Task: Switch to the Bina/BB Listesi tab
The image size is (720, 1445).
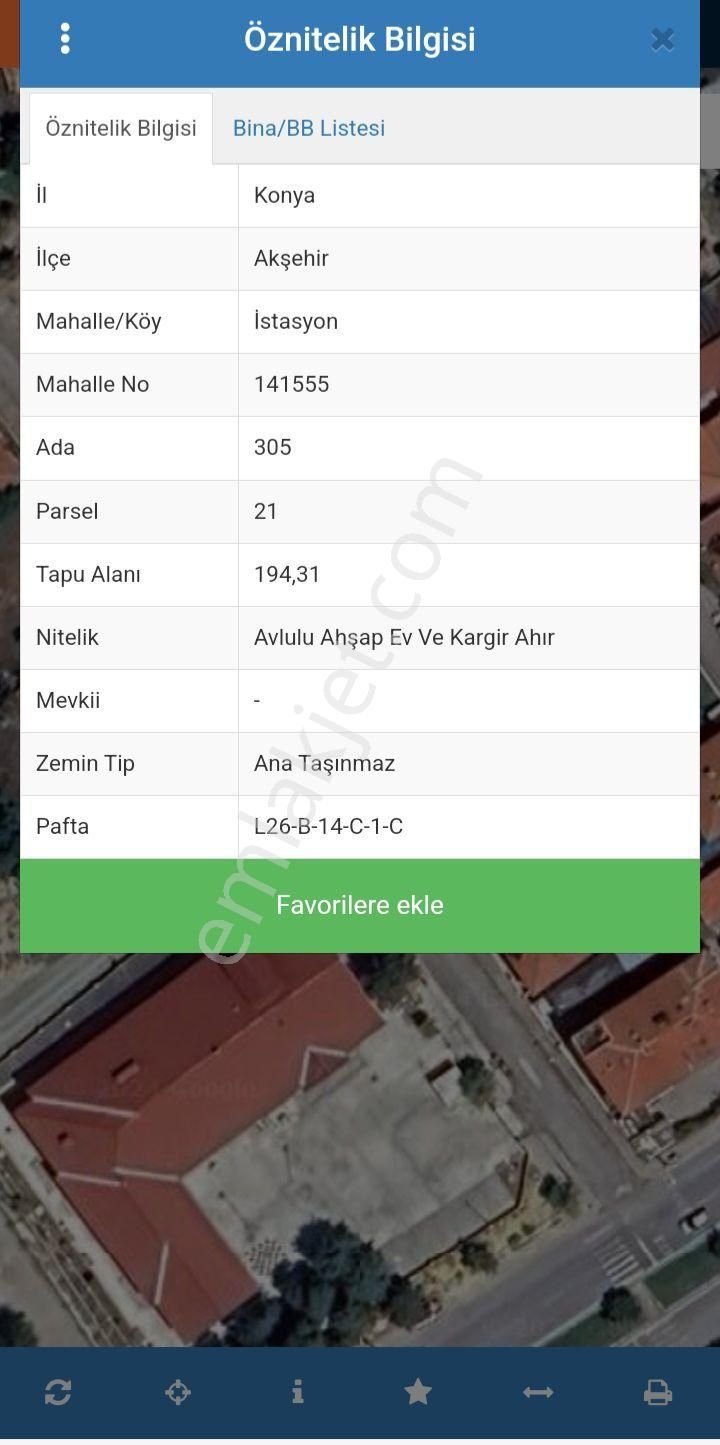Action: click(308, 128)
